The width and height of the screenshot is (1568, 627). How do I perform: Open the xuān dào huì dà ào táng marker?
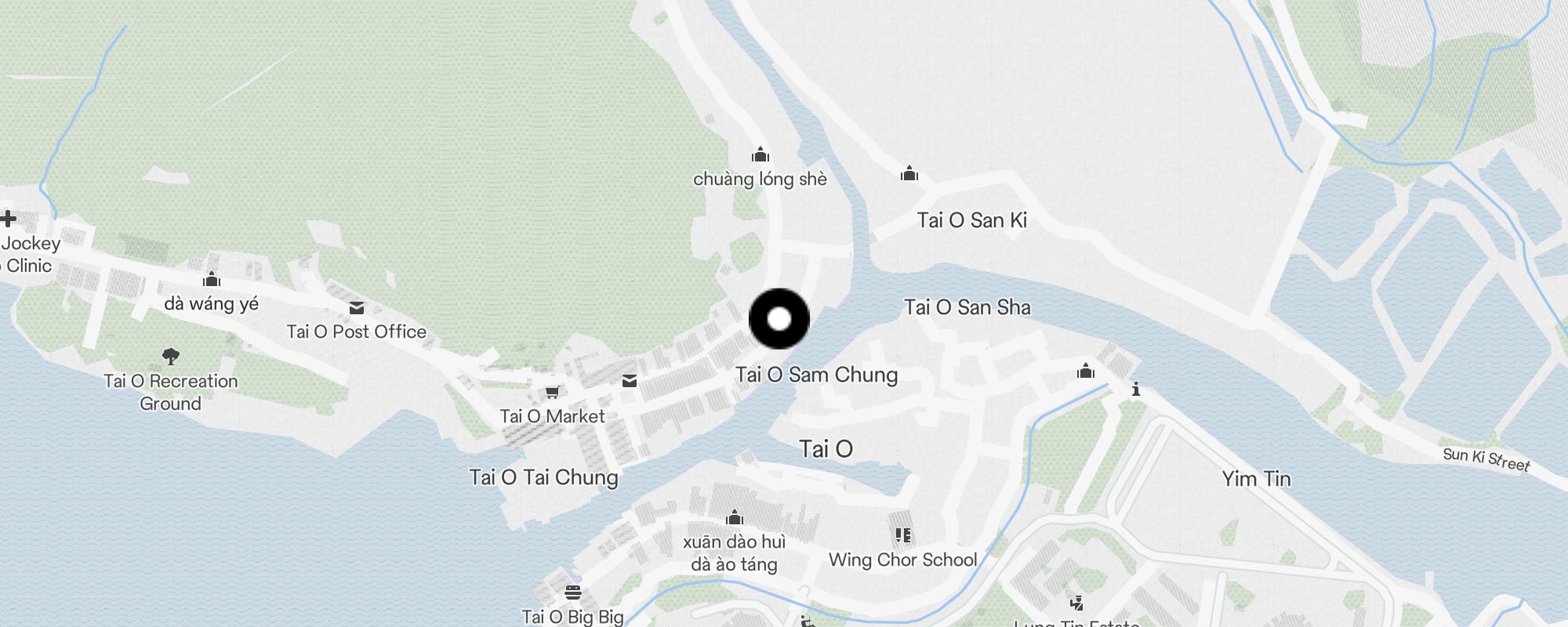point(735,518)
